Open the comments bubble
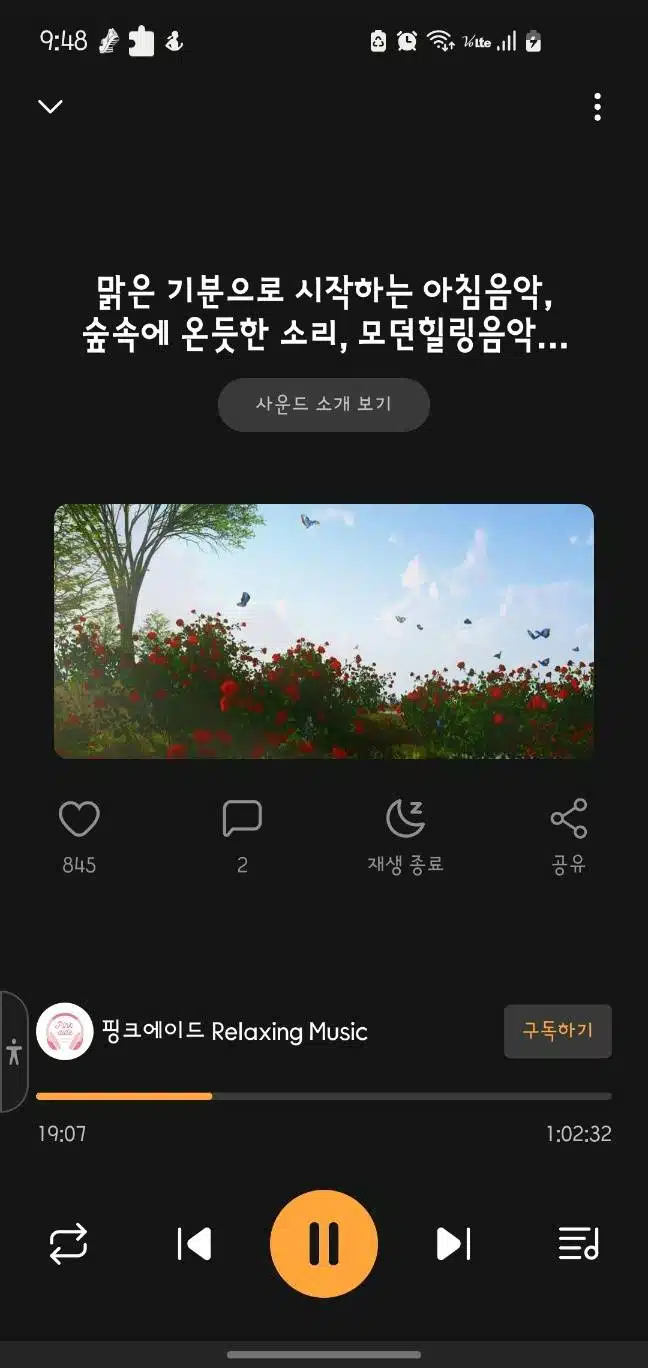 242,819
